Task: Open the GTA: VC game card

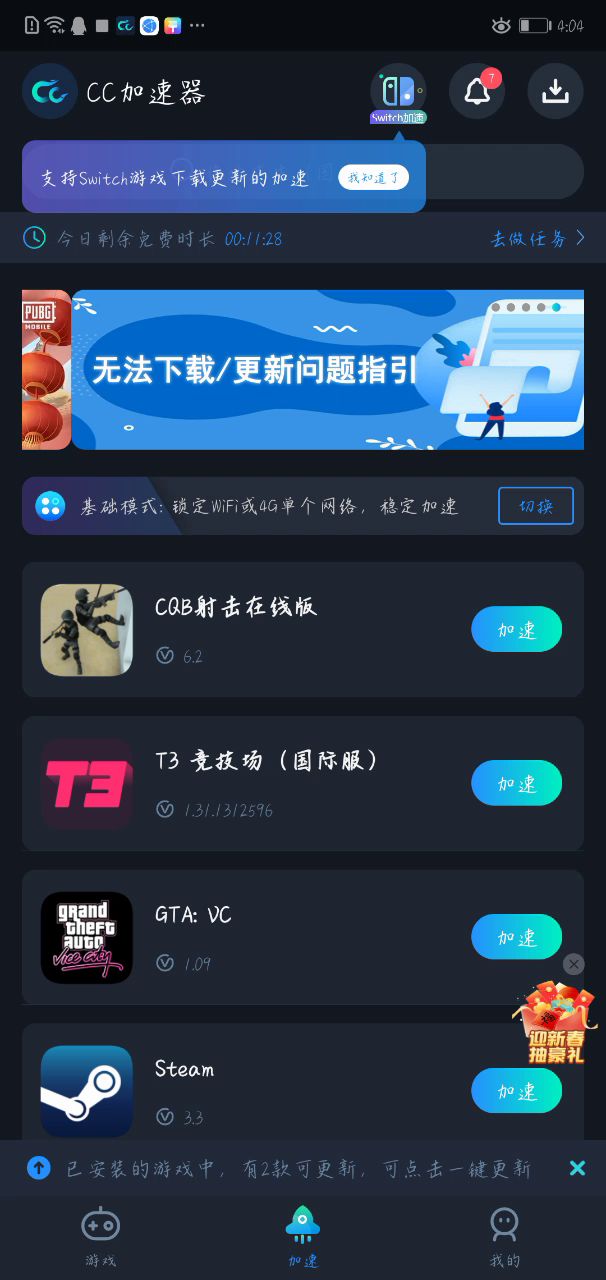Action: [x=250, y=937]
